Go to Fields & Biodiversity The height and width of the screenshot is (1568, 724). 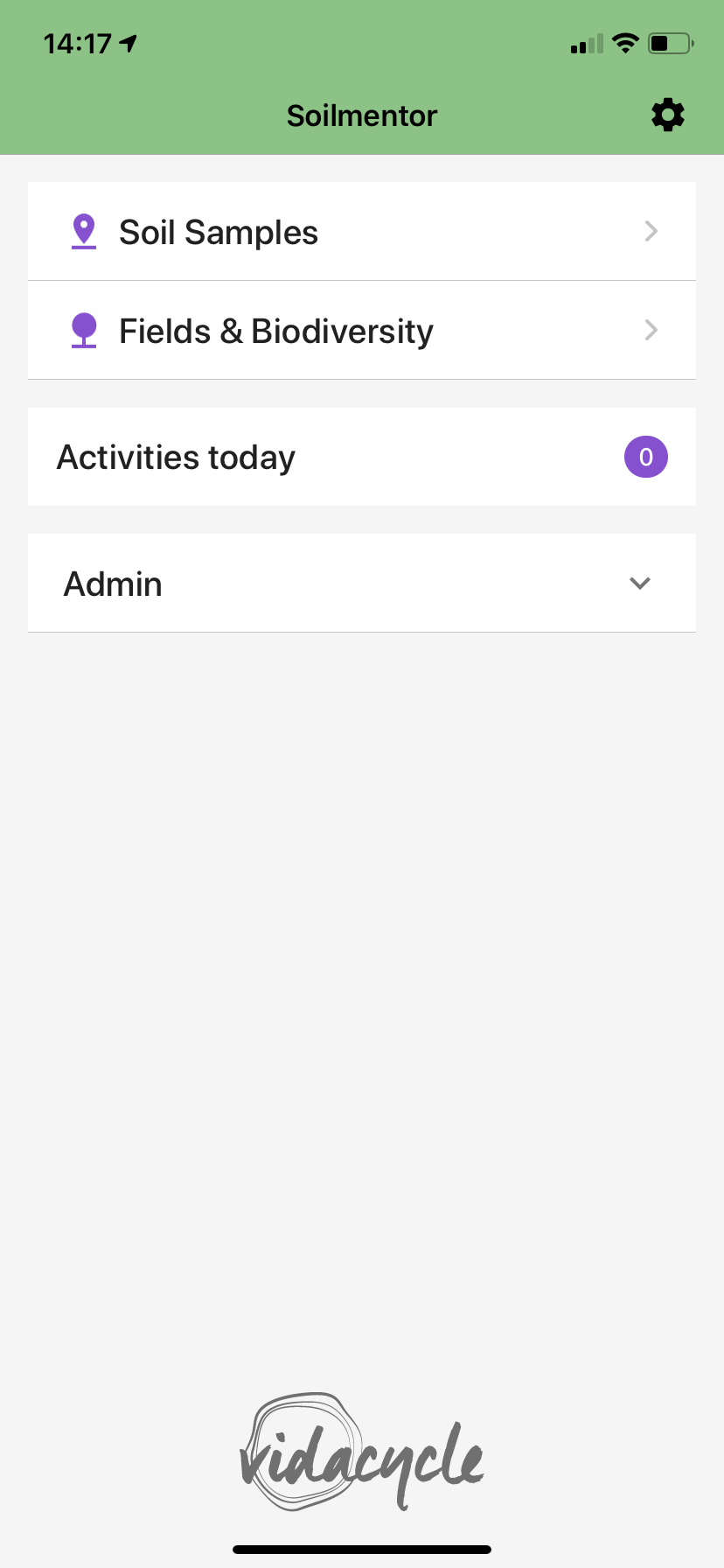361,331
